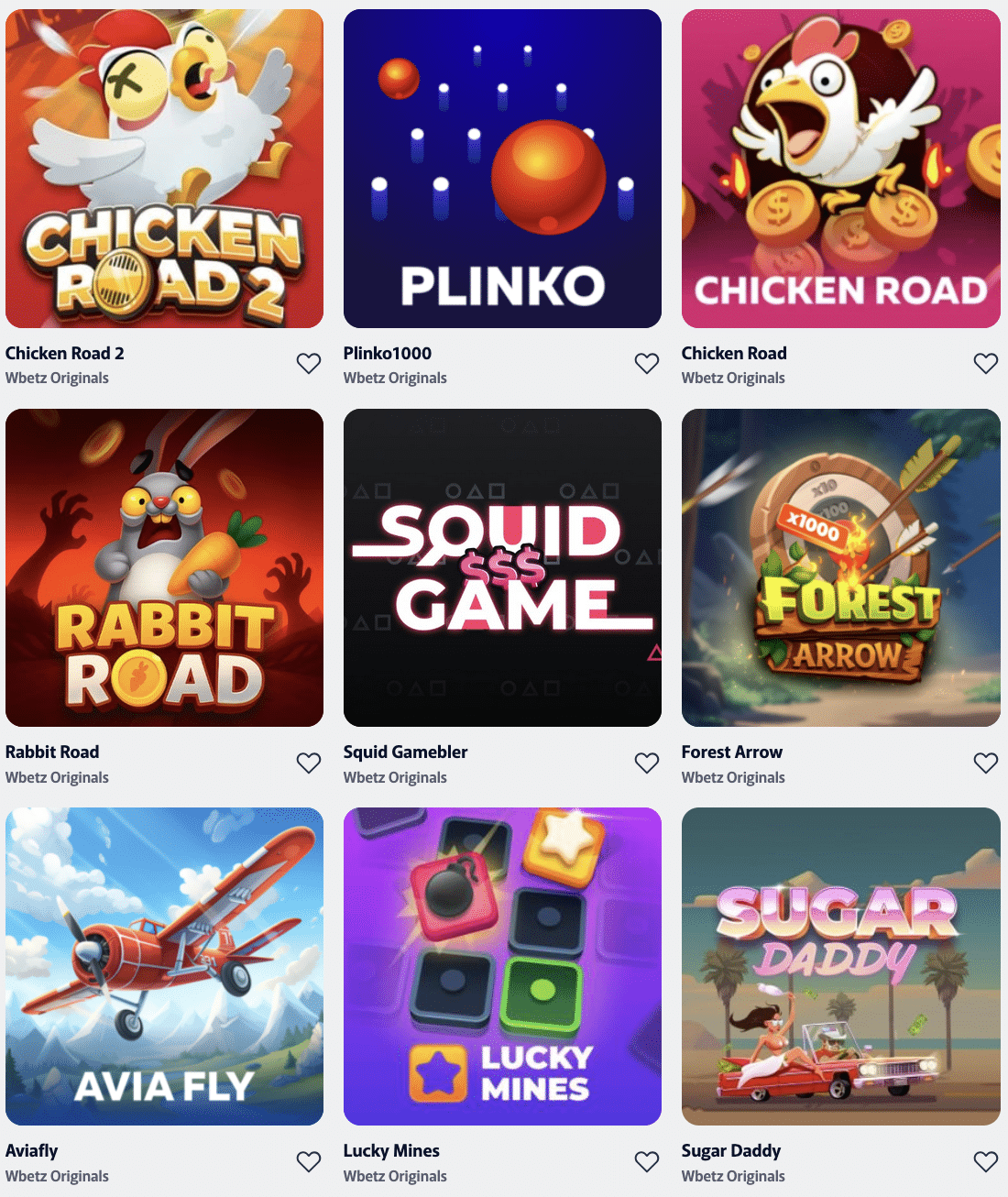Viewport: 1008px width, 1197px height.
Task: Open the Forest Arrow game
Action: point(840,567)
